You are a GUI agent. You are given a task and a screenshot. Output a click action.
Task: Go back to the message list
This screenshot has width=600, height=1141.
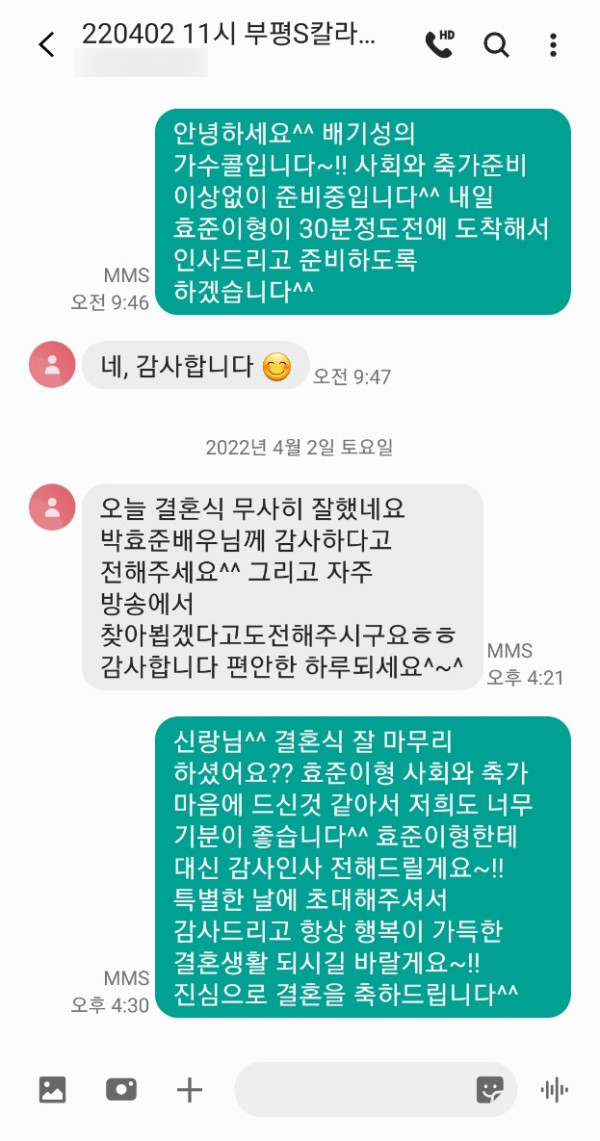46,45
